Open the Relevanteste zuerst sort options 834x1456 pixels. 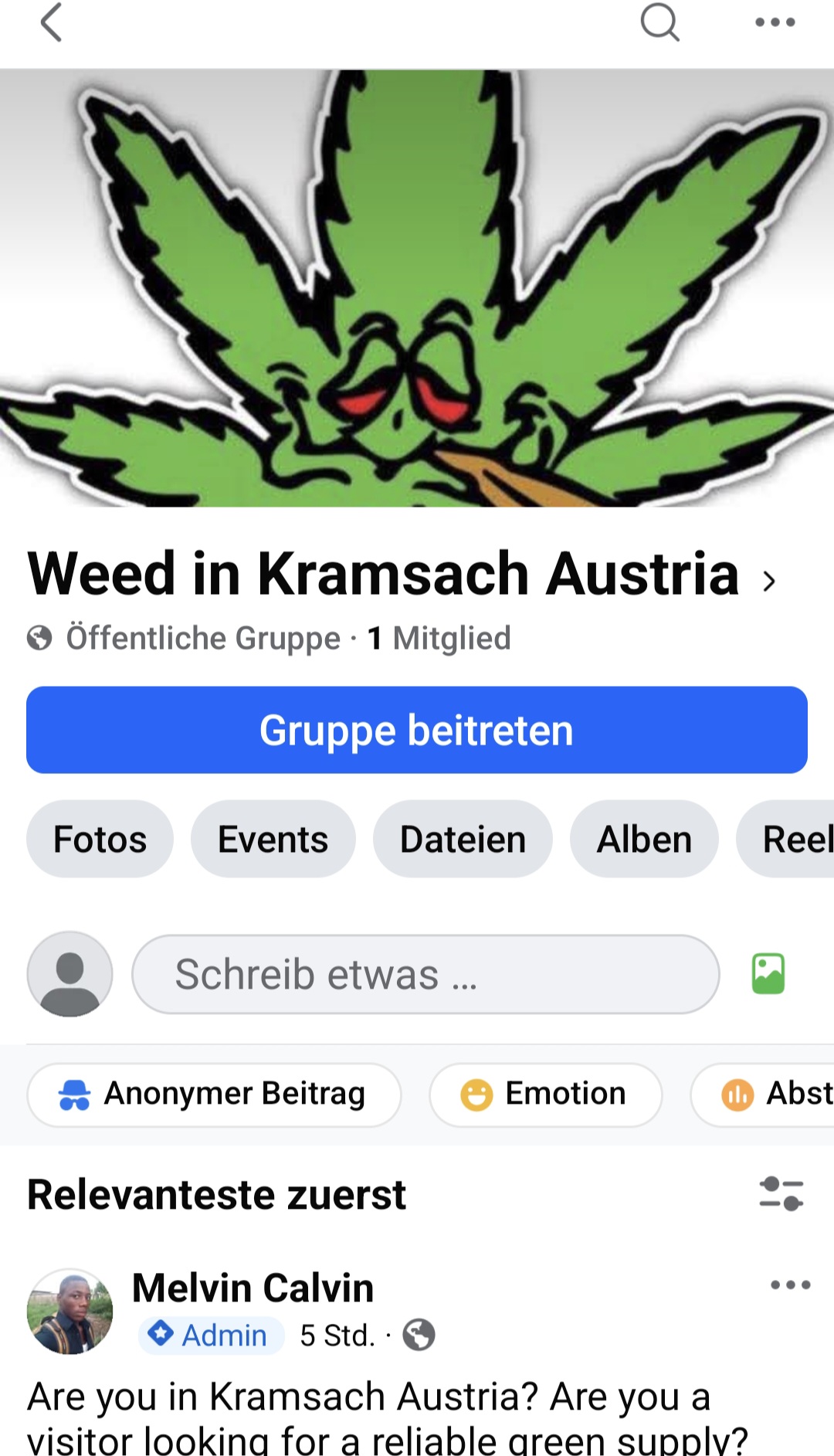(x=216, y=1194)
